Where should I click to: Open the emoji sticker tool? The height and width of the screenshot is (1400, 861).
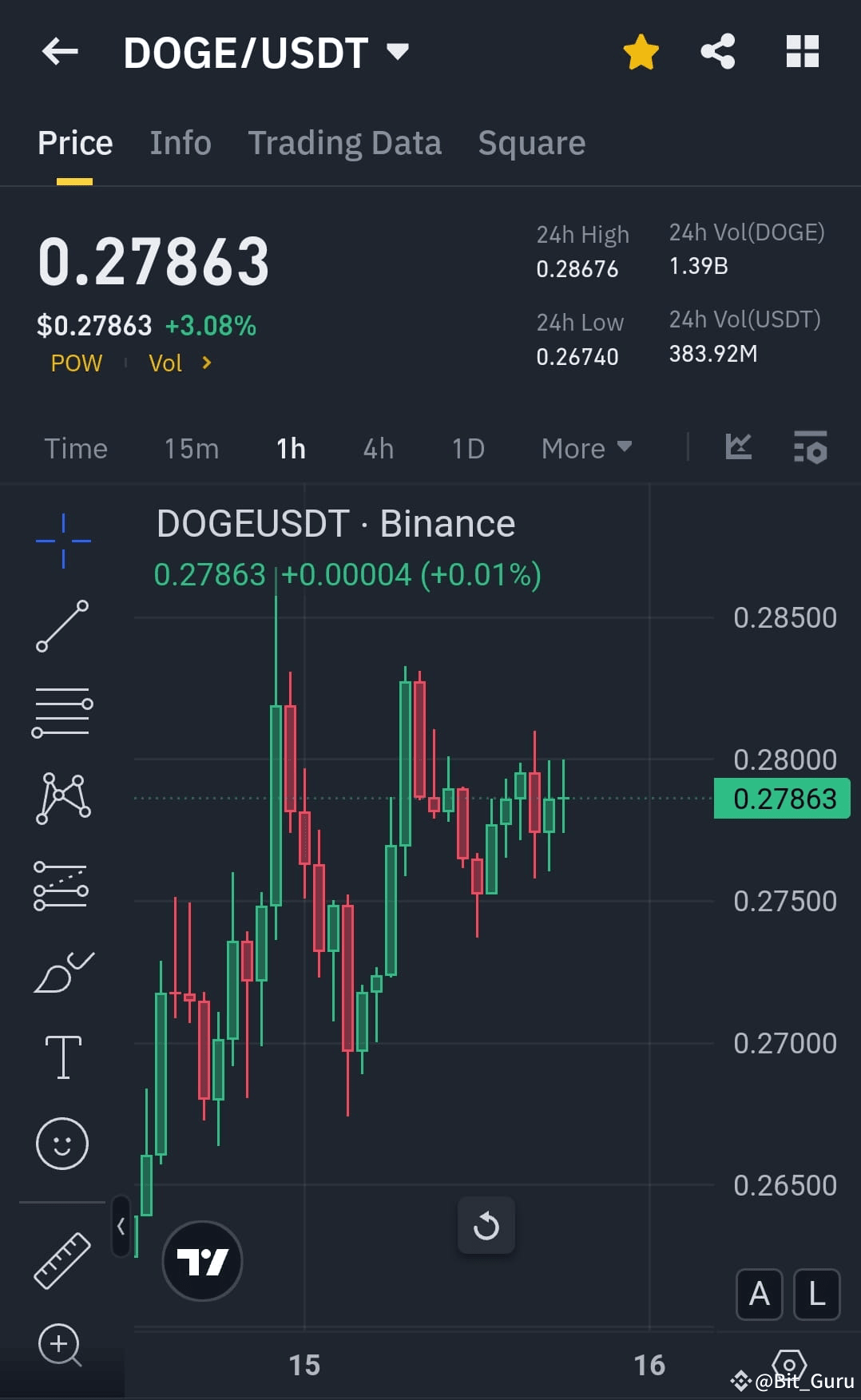[x=62, y=1144]
